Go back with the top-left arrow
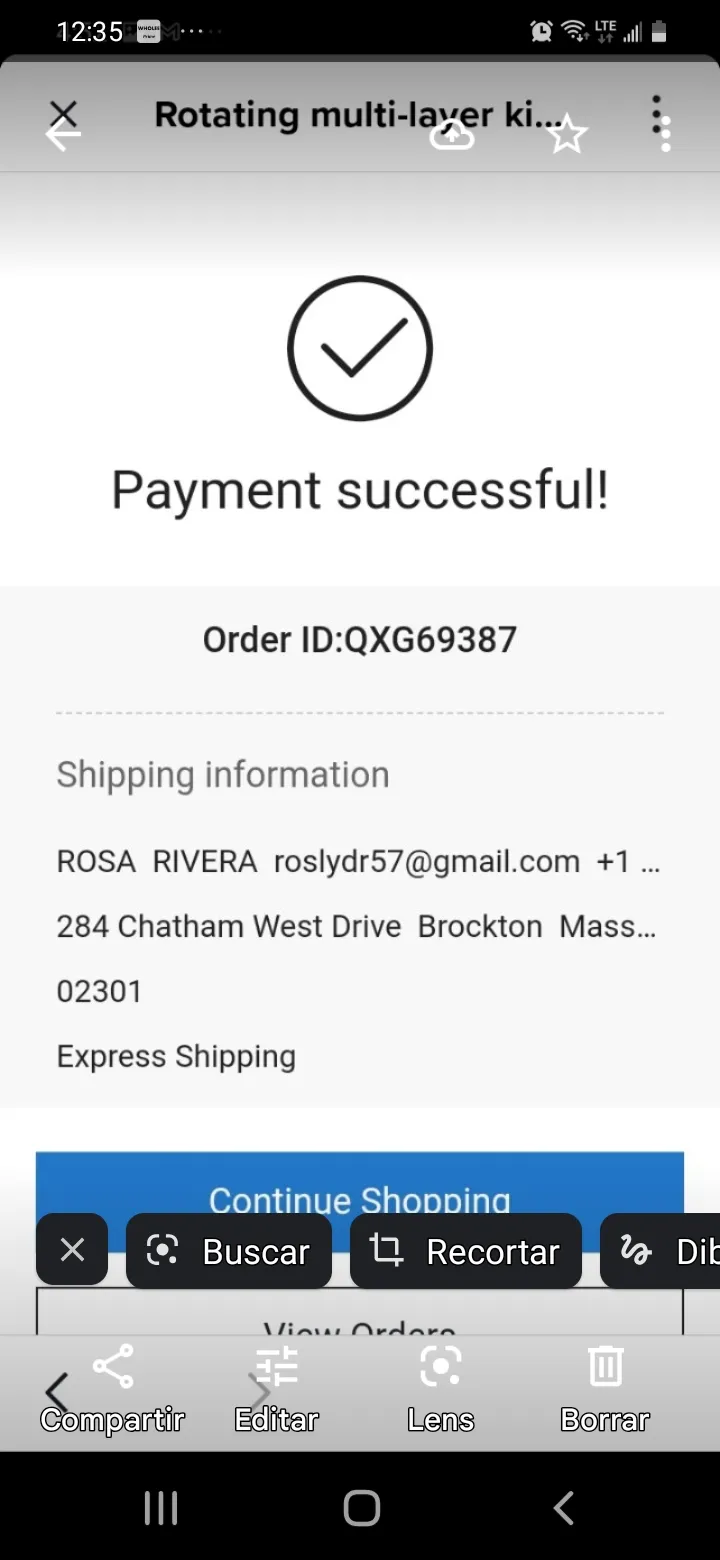 point(62,135)
